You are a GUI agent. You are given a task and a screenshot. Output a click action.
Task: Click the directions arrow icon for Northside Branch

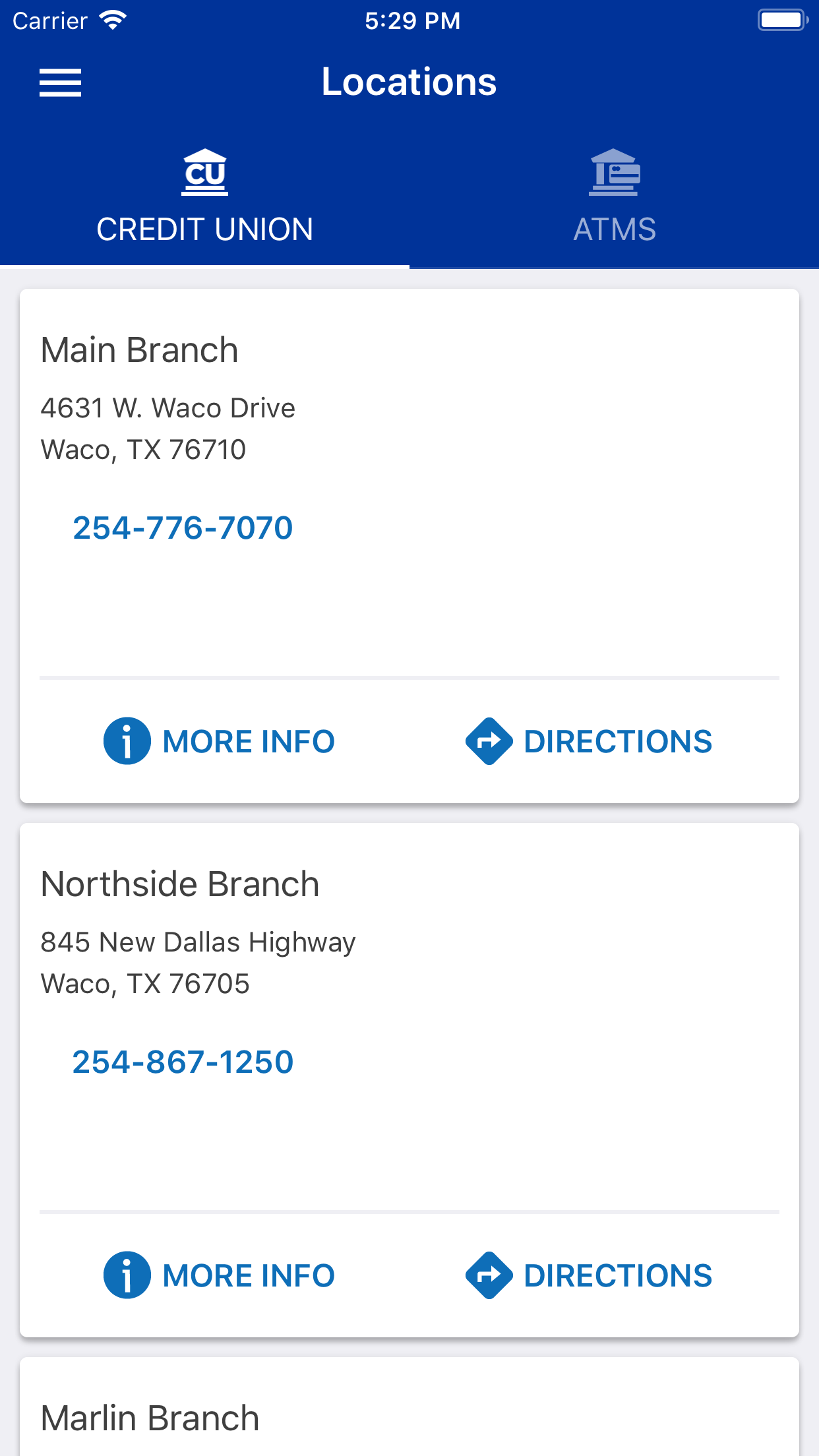click(x=488, y=1275)
